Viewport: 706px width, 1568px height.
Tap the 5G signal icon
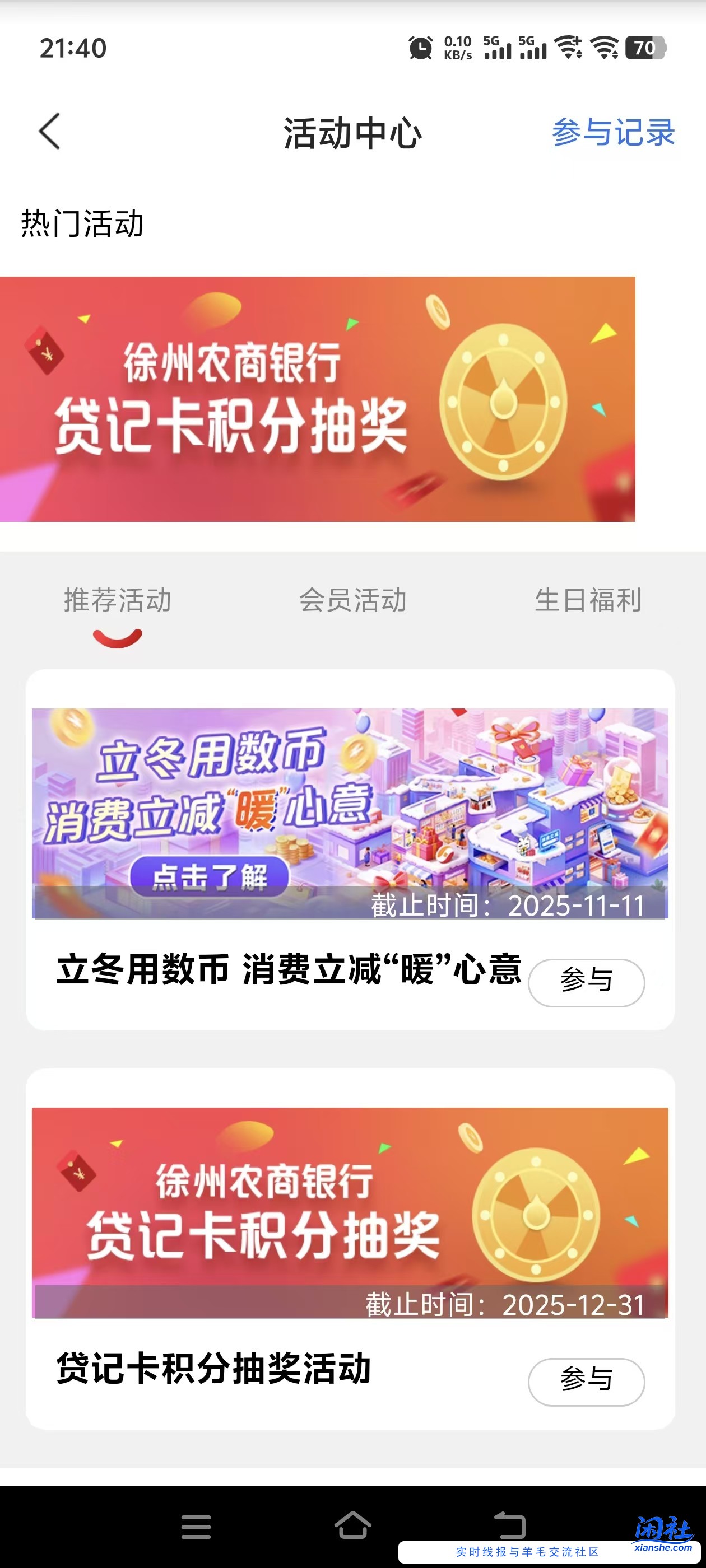pos(496,49)
